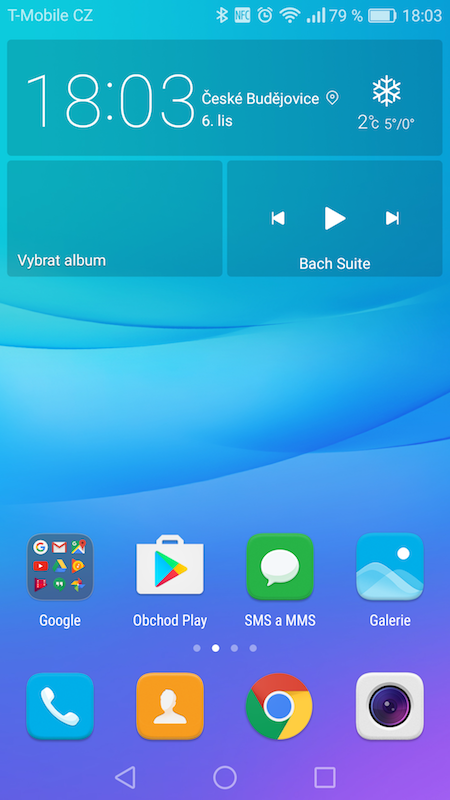Open the phone dialer
This screenshot has height=800, width=450.
tap(60, 707)
